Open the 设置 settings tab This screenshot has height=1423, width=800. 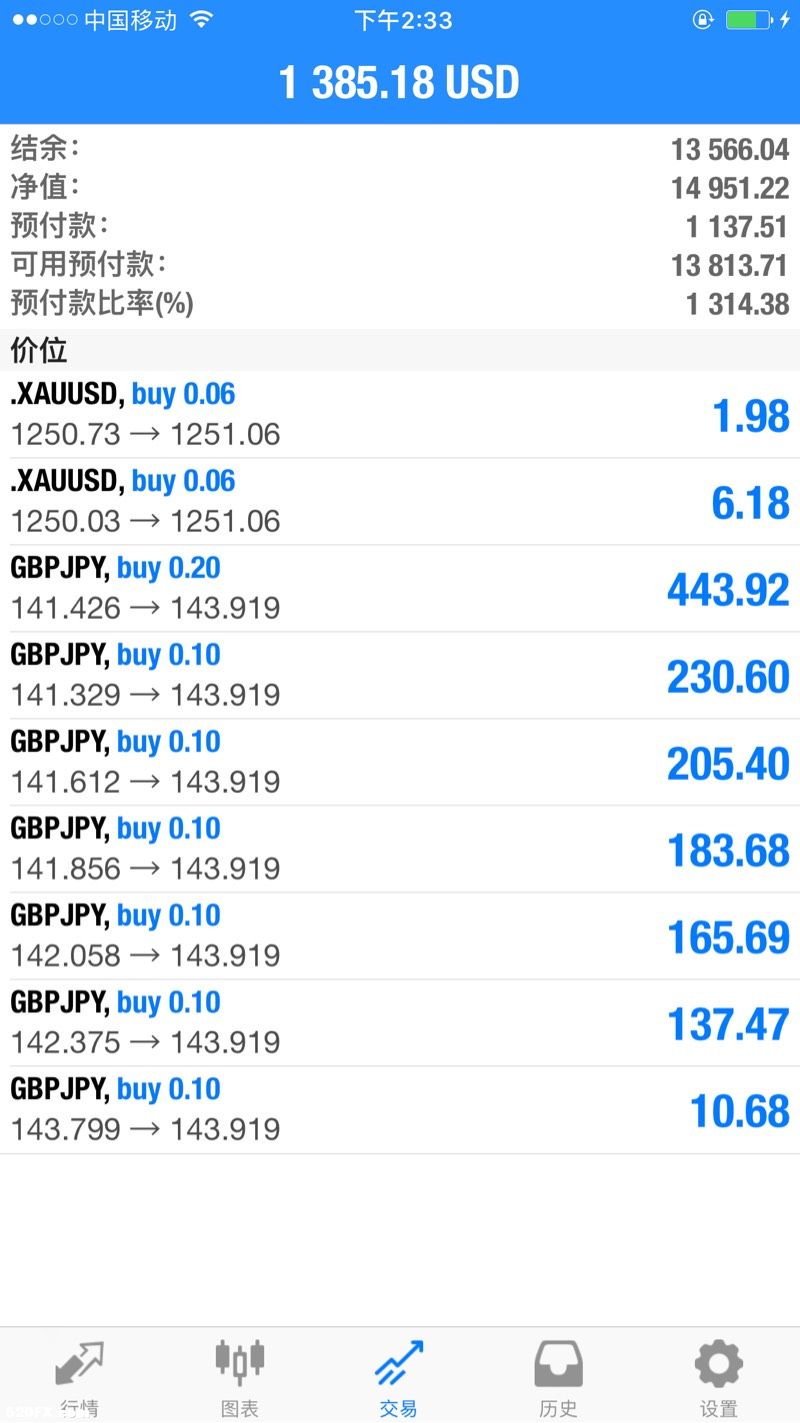(x=720, y=1376)
